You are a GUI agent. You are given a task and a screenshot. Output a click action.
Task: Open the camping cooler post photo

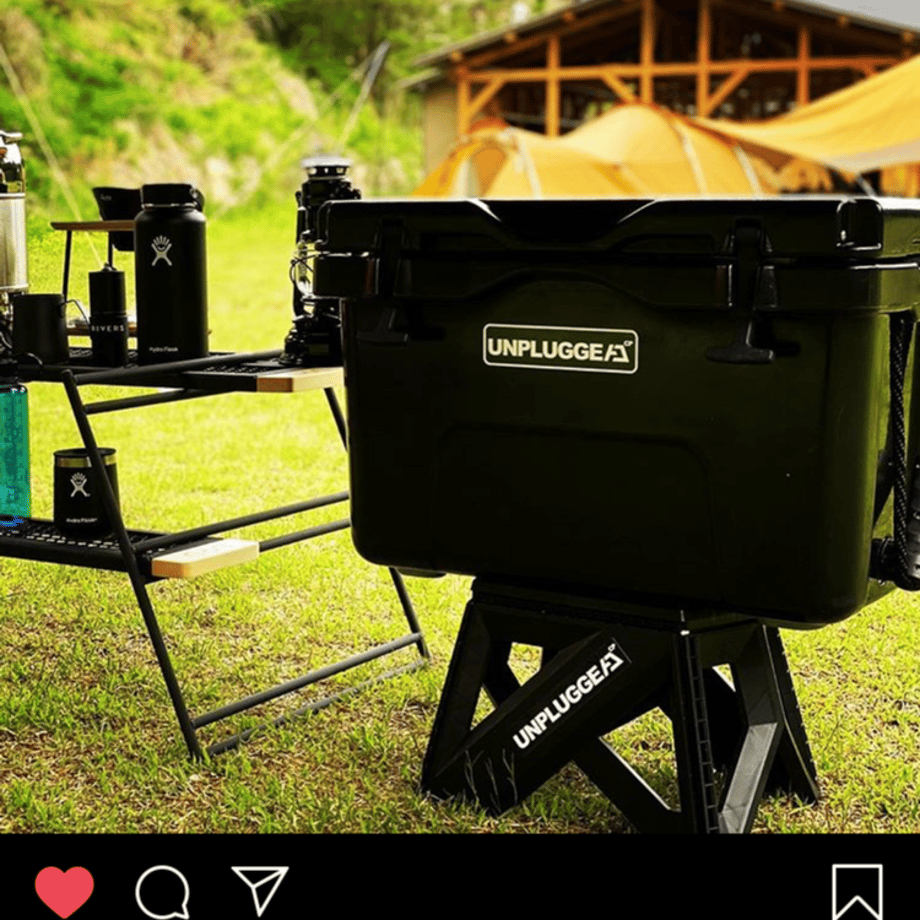tap(460, 416)
